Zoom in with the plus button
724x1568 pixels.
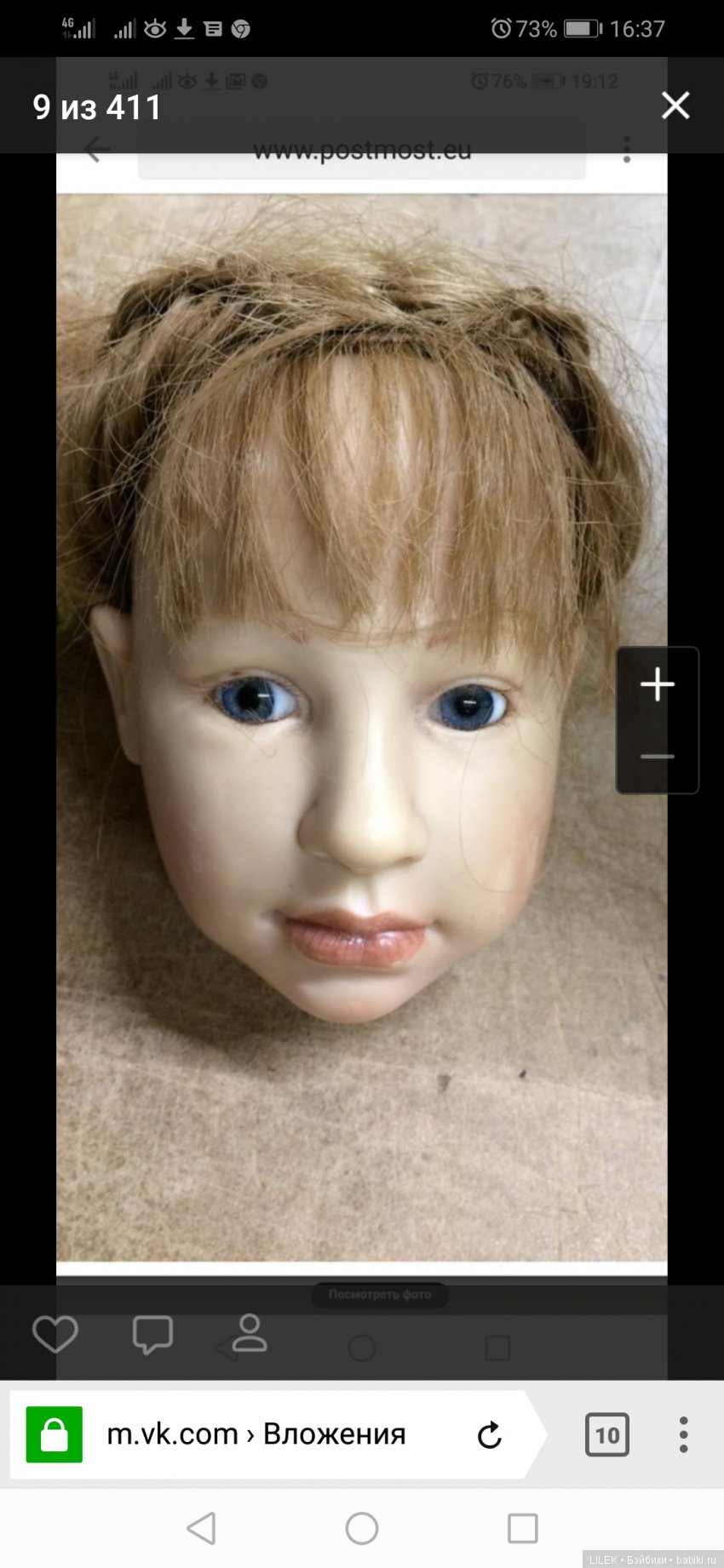coord(658,684)
